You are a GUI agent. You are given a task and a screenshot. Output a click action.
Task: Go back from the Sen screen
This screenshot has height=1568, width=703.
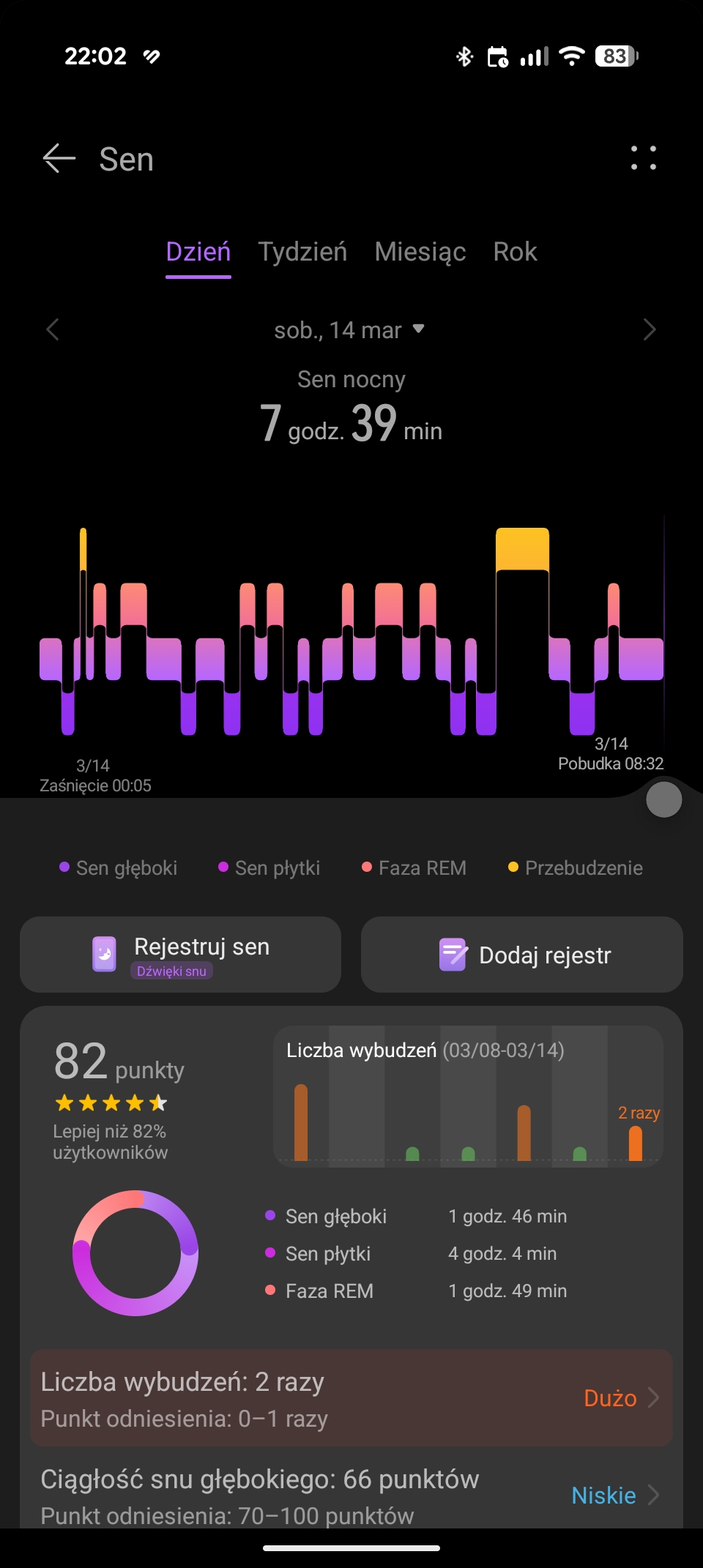click(x=59, y=159)
